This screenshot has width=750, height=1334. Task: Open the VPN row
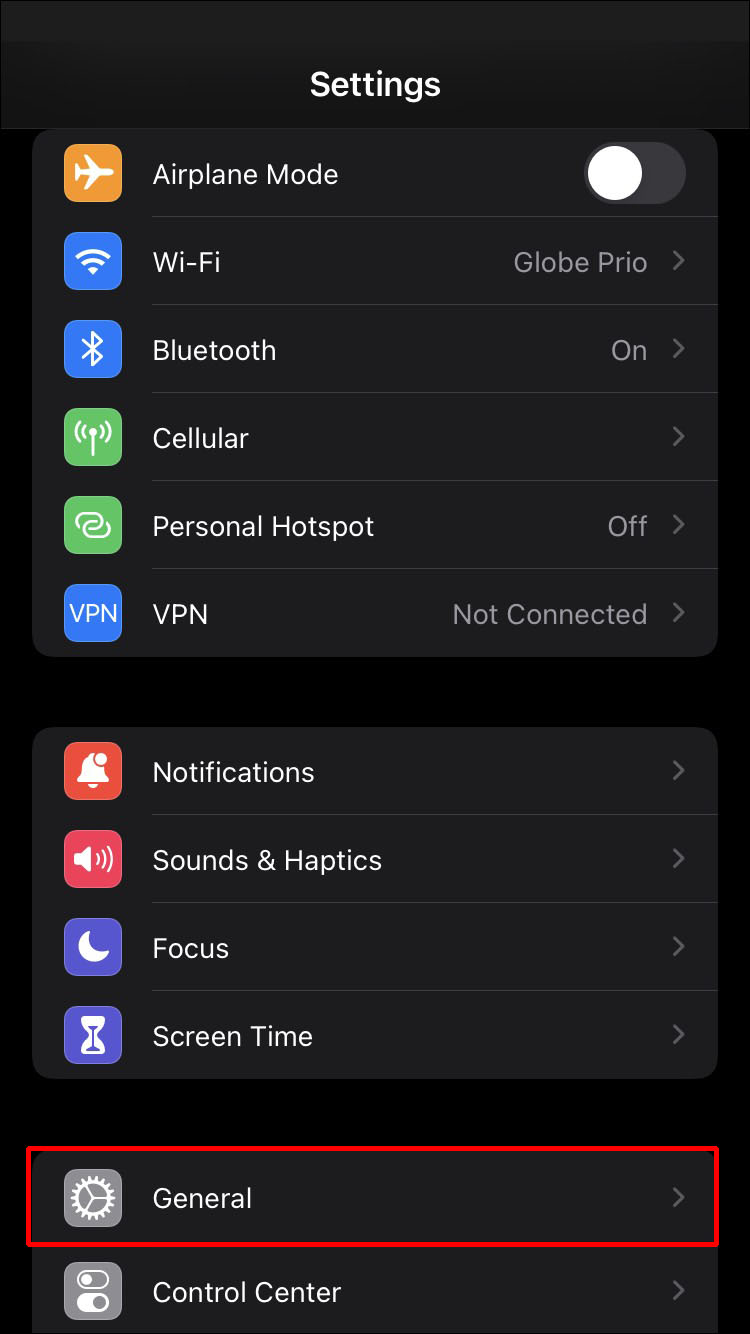pos(375,614)
